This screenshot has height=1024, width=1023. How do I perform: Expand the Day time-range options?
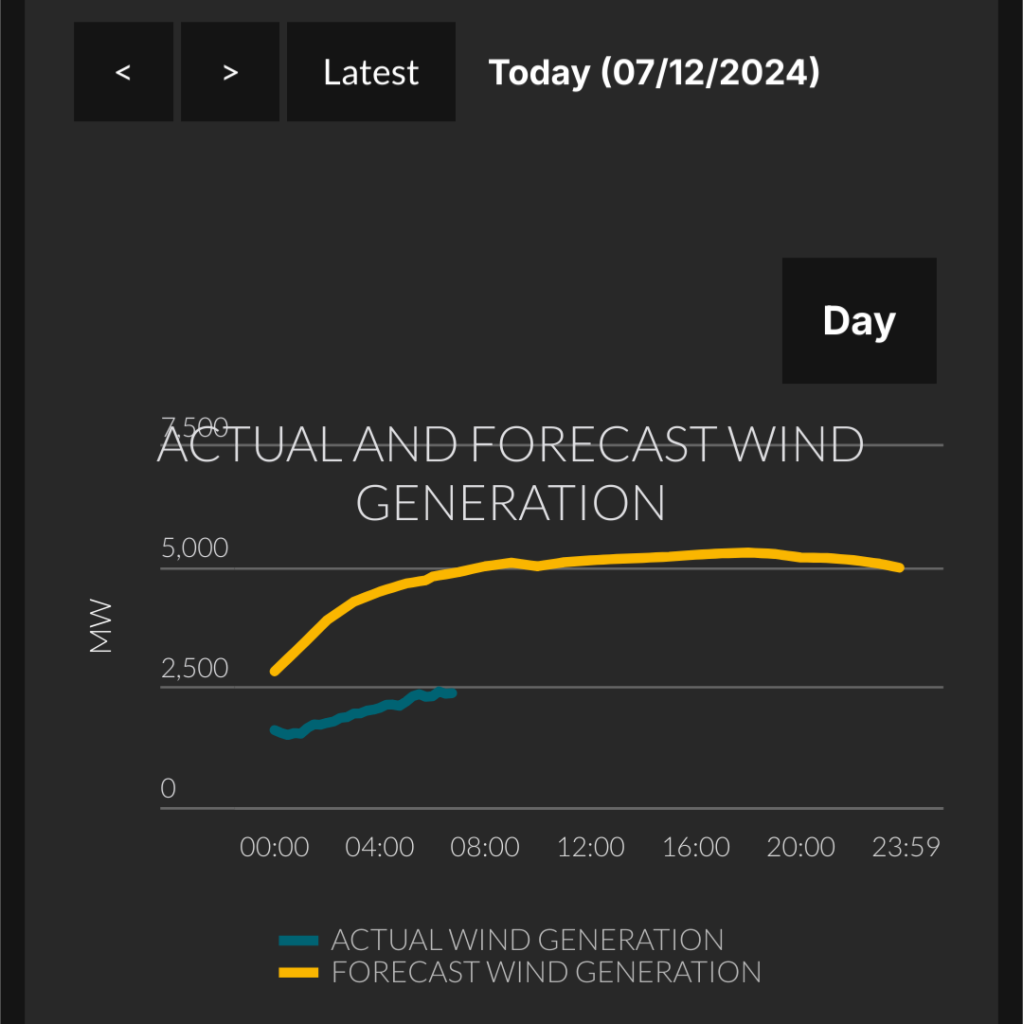pyautogui.click(x=858, y=320)
